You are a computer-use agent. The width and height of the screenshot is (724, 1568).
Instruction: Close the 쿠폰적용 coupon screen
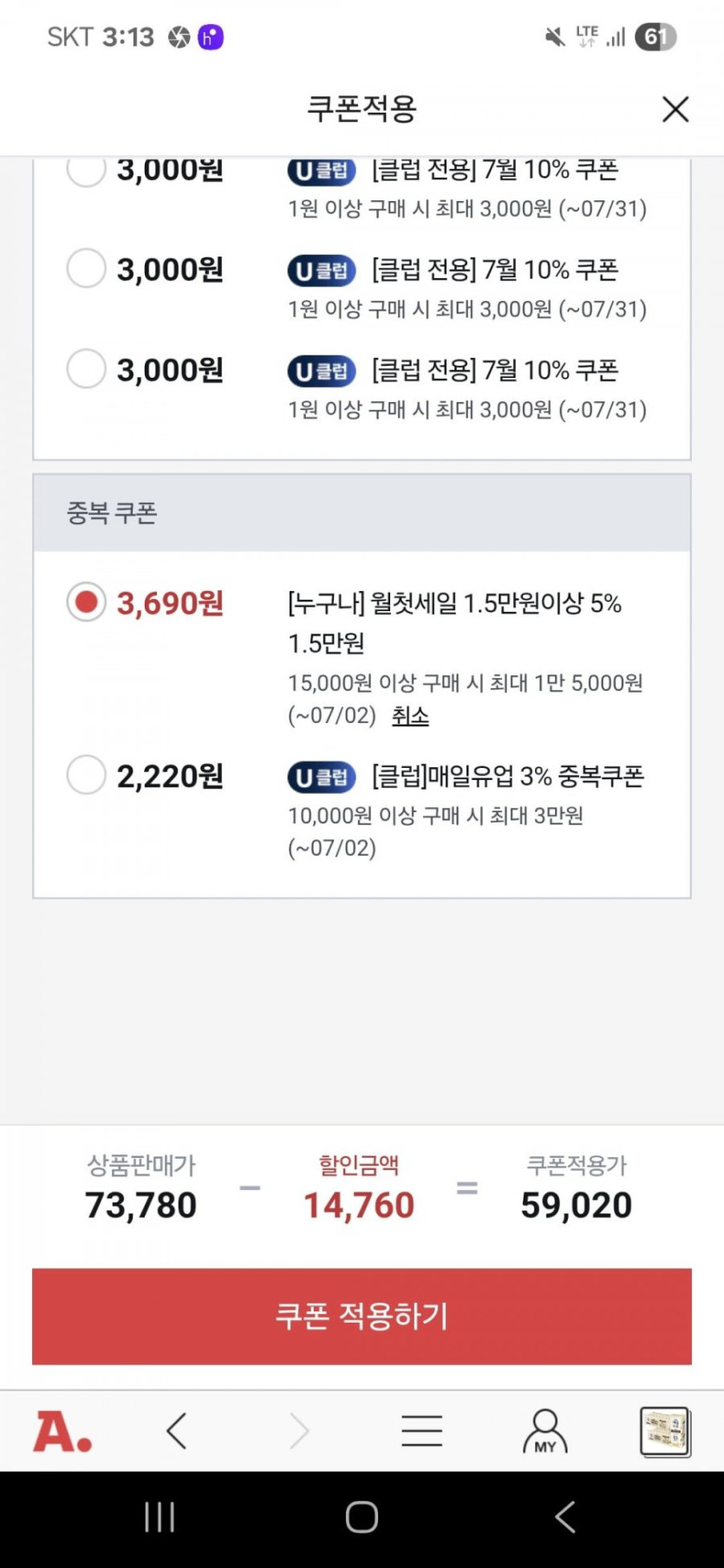[x=675, y=109]
